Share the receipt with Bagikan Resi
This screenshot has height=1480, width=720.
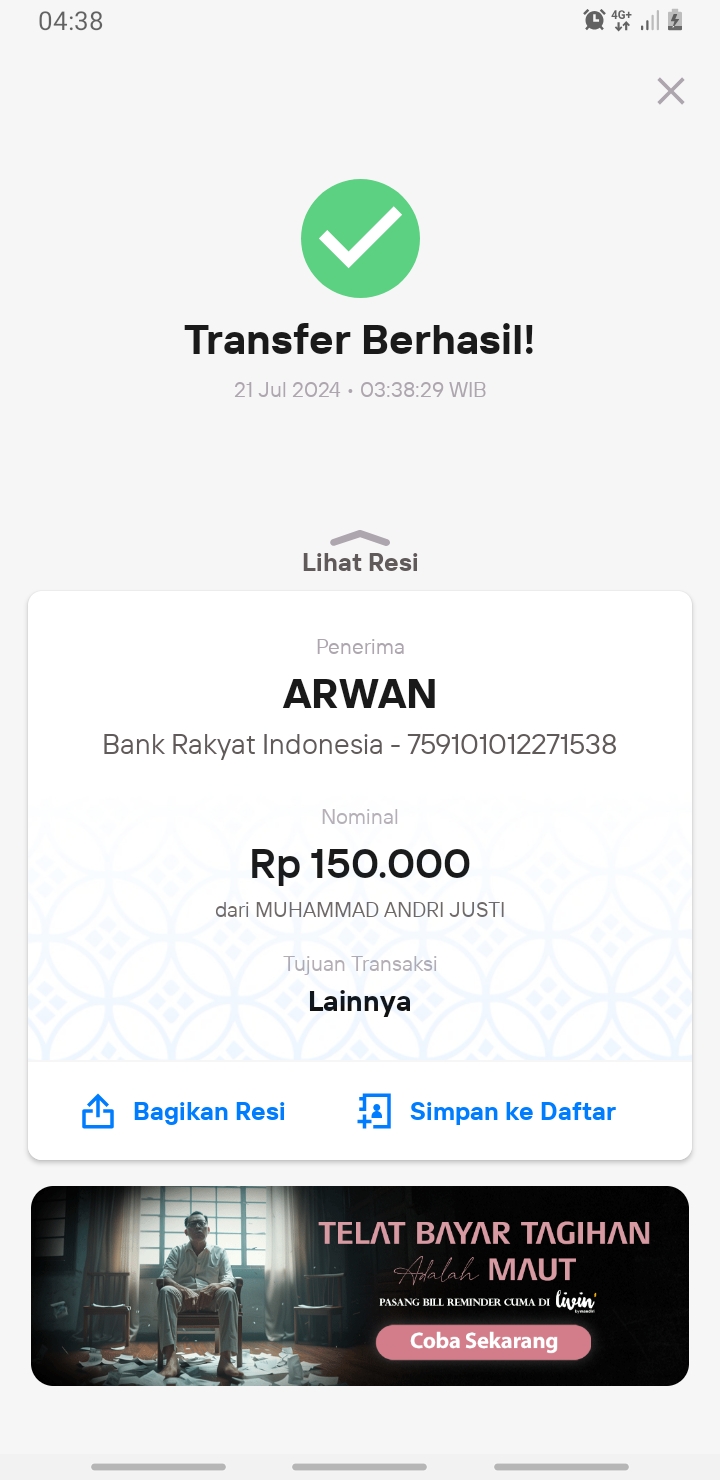(183, 1111)
